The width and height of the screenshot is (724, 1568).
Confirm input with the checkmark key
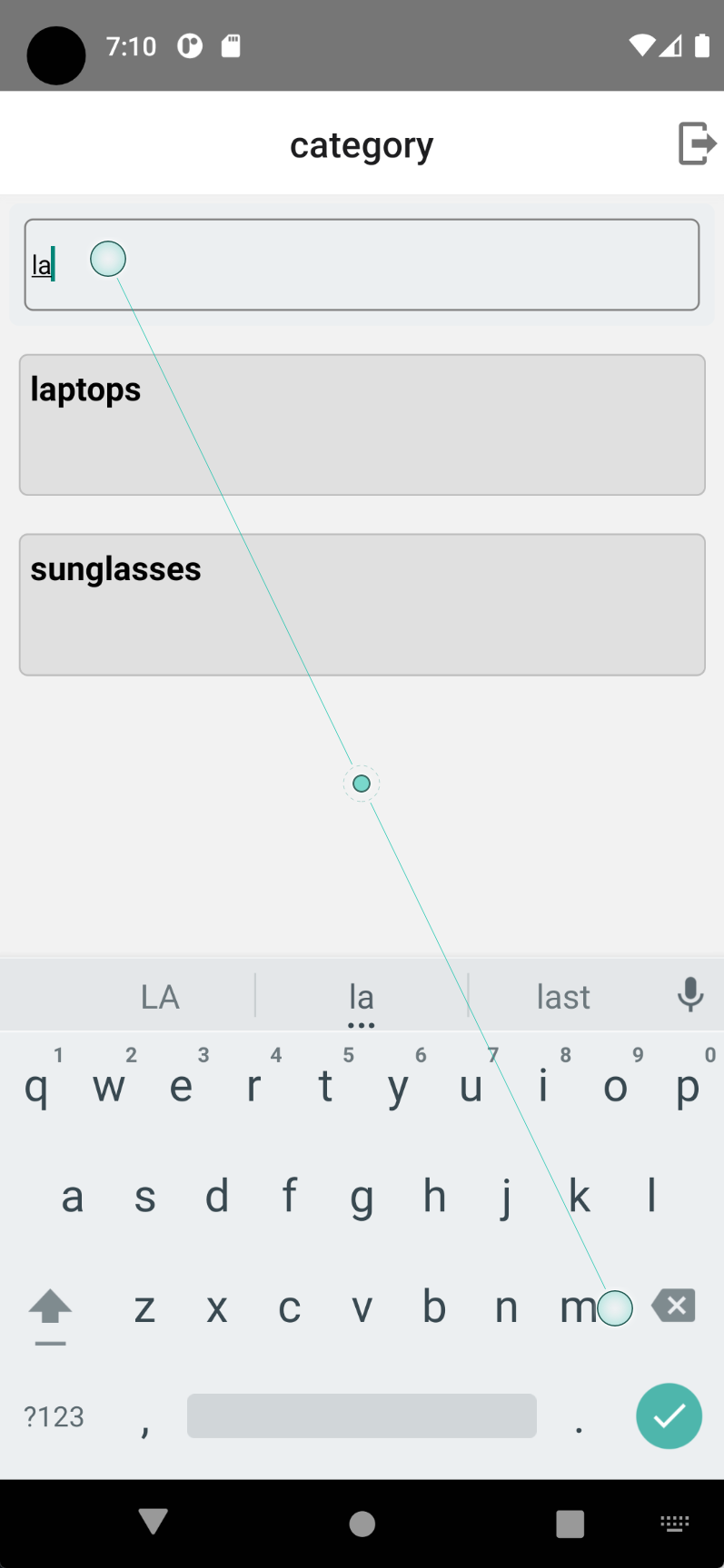pyautogui.click(x=669, y=1416)
